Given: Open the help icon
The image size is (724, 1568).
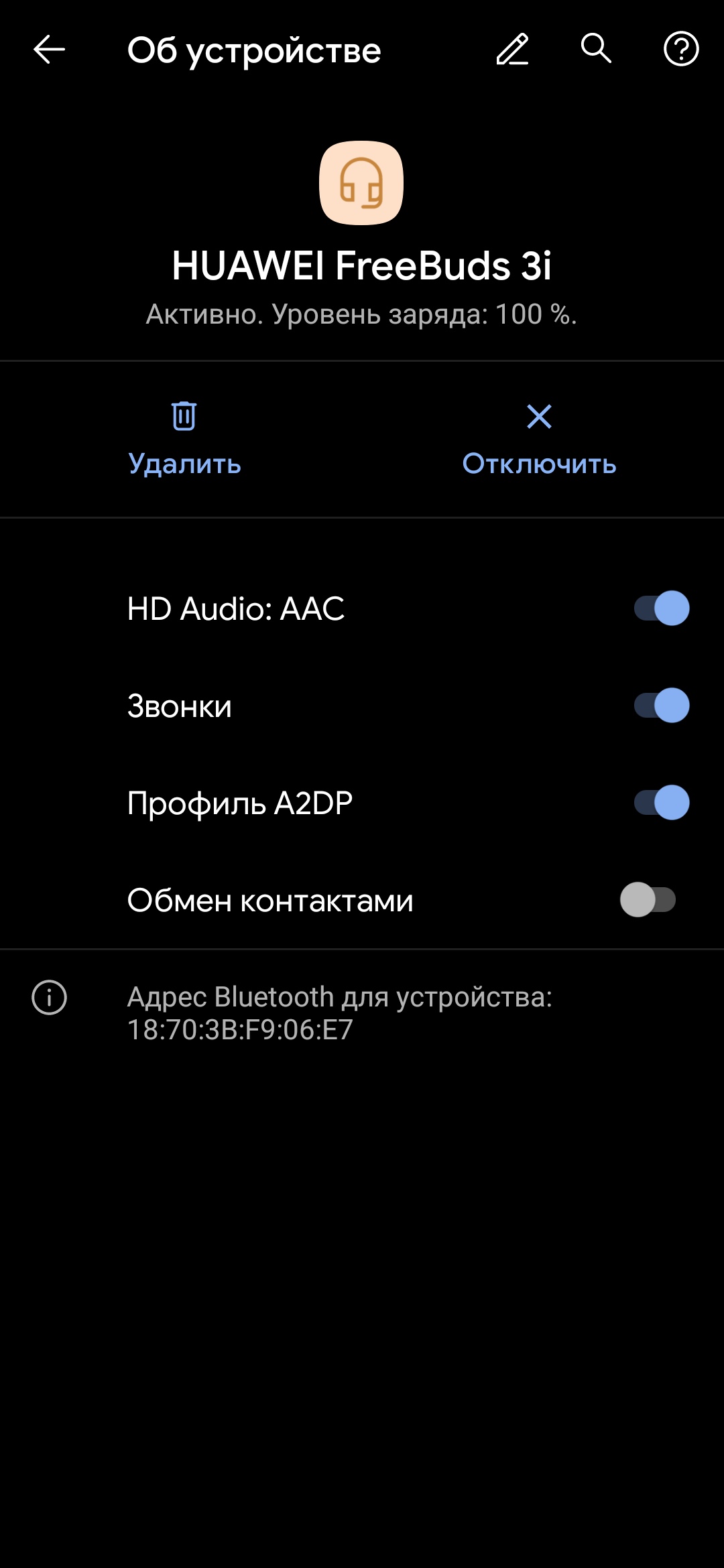Looking at the screenshot, I should [x=681, y=49].
